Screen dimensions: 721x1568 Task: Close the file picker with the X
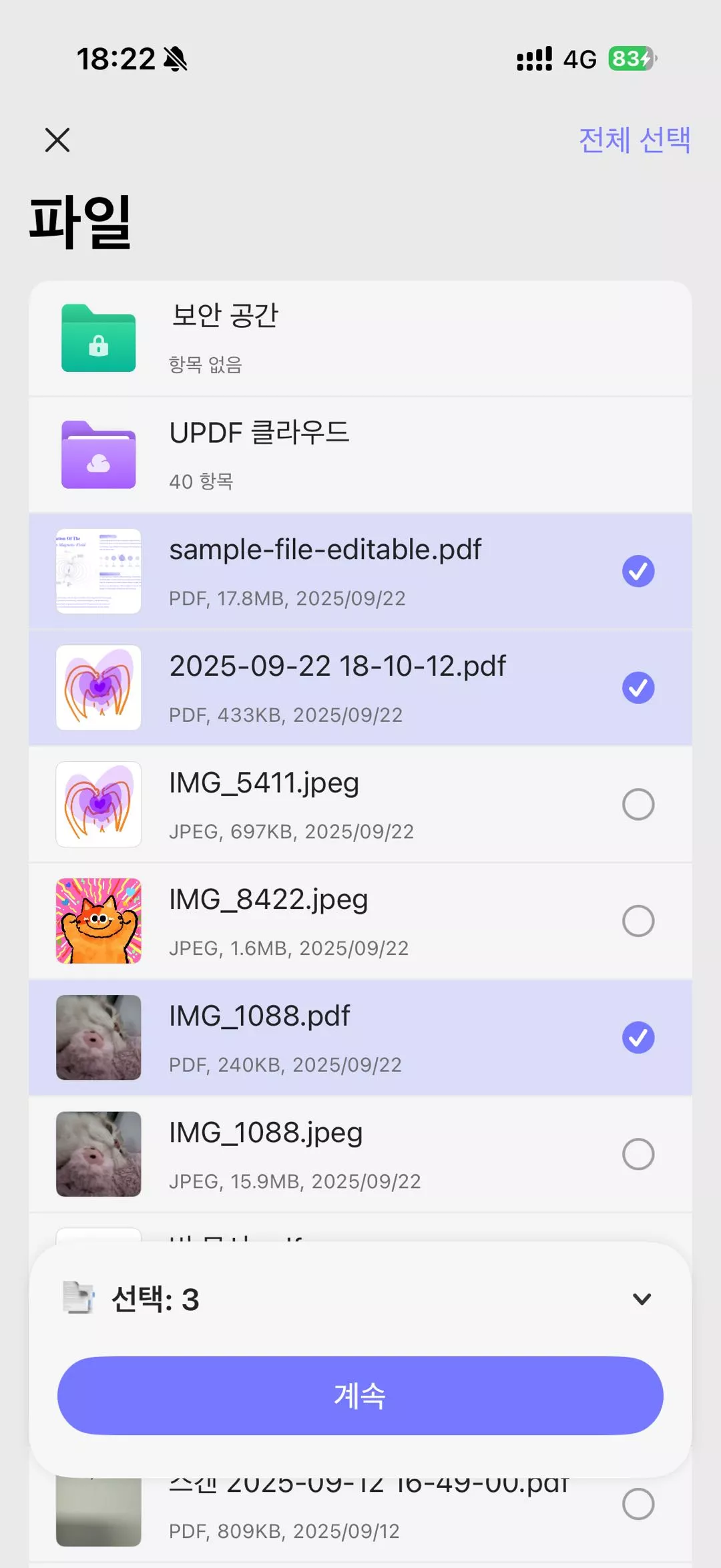pyautogui.click(x=57, y=140)
